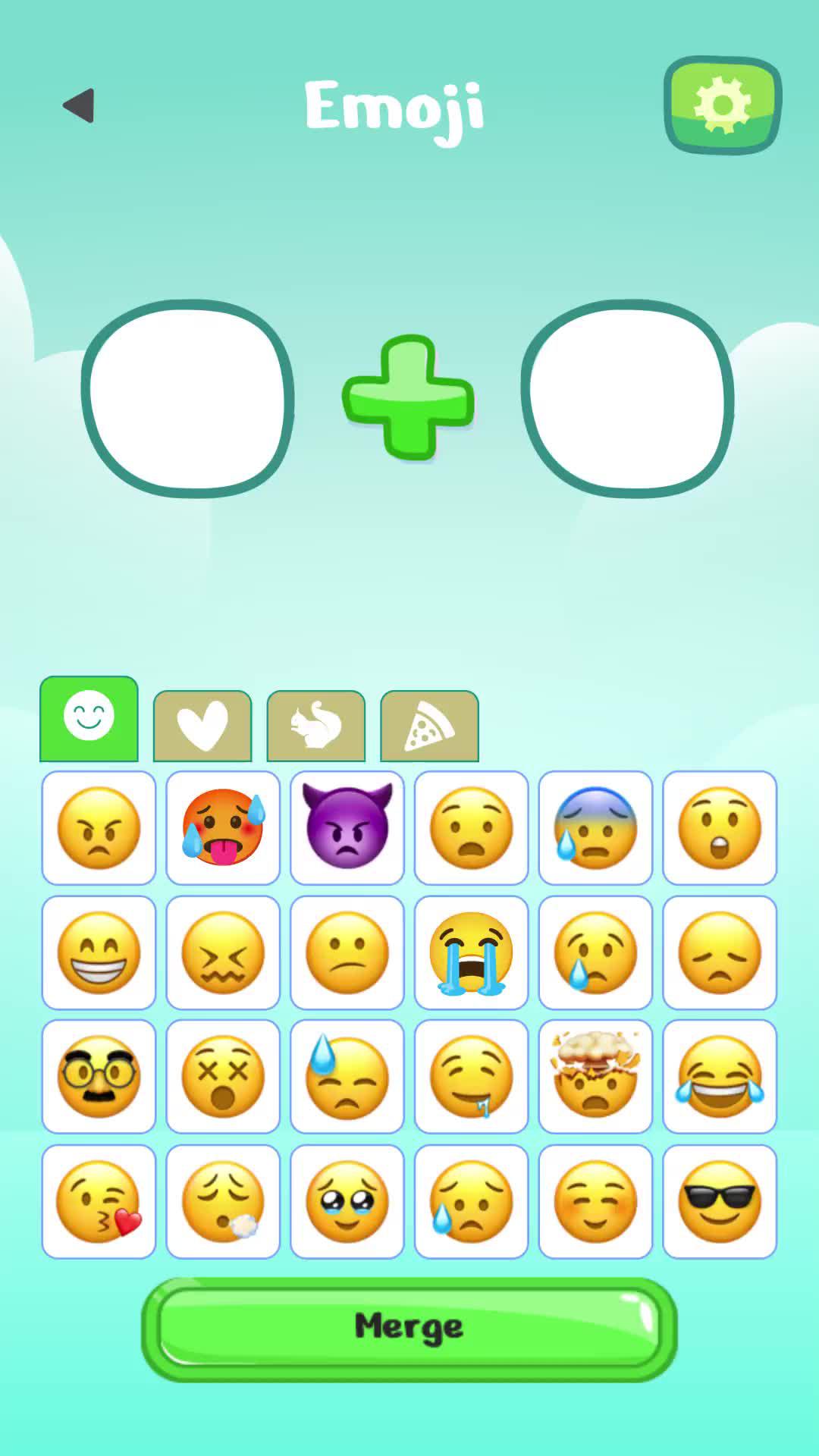Pick the sunglasses emoji
Image resolution: width=819 pixels, height=1456 pixels.
click(720, 1201)
